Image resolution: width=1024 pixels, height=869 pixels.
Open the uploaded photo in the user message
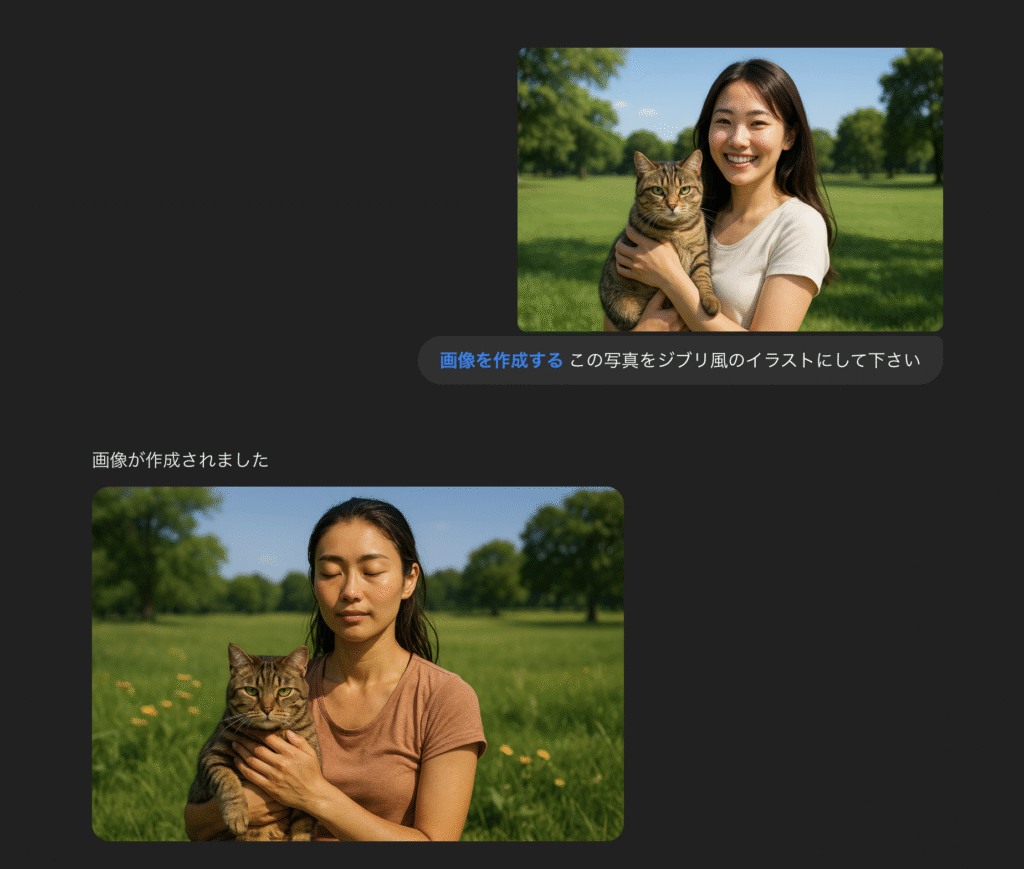pyautogui.click(x=729, y=190)
